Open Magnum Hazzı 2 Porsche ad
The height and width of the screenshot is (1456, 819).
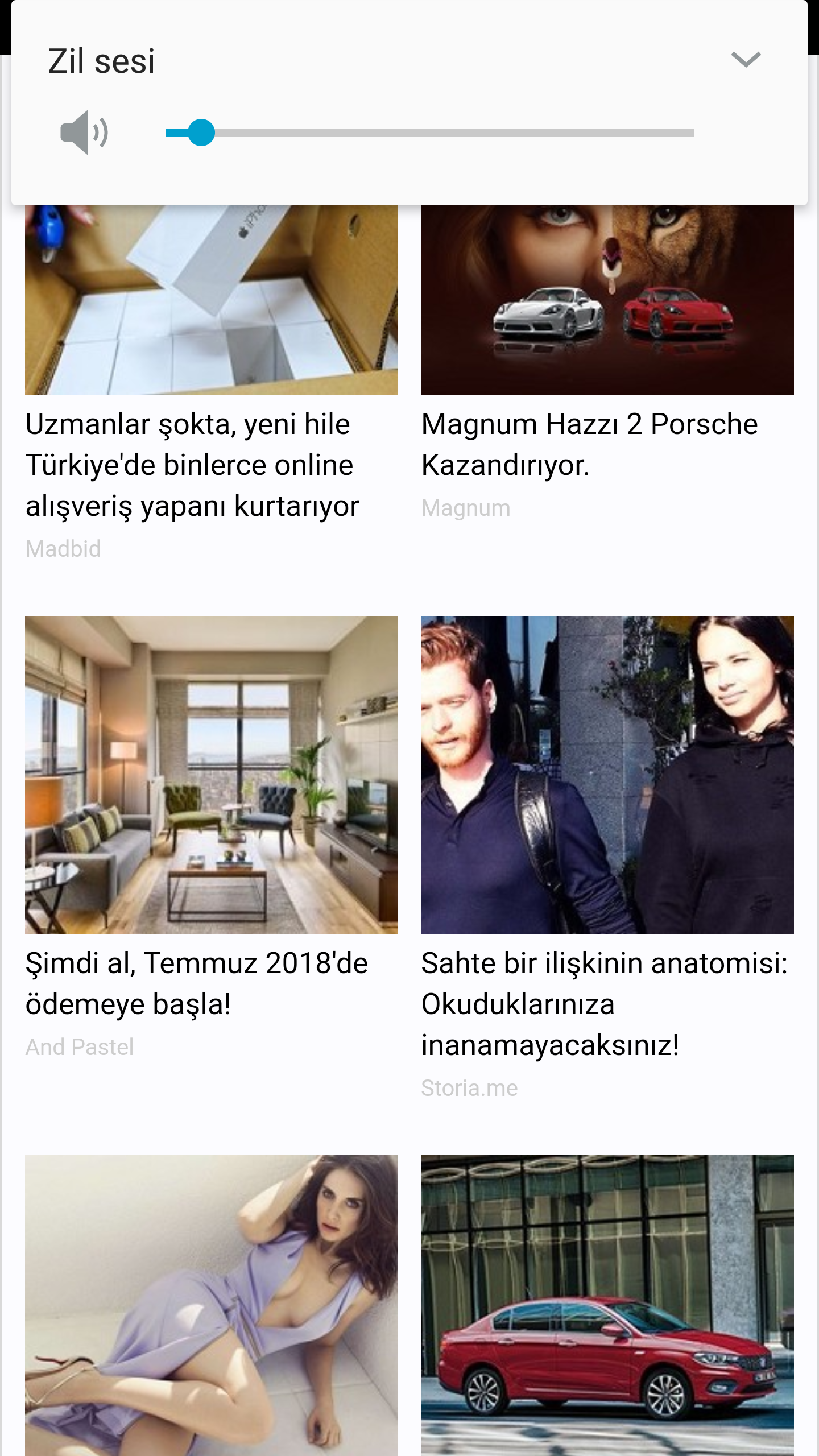[x=589, y=444]
